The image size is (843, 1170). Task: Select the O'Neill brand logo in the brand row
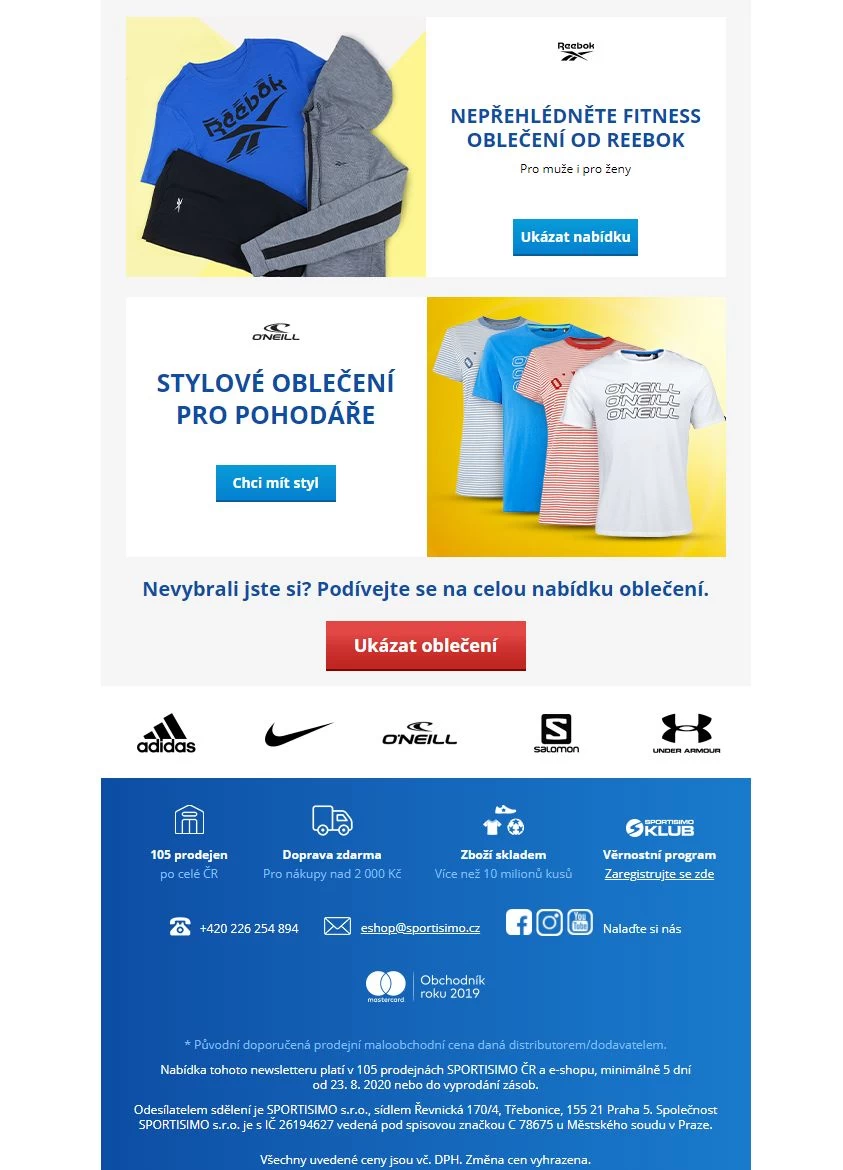pos(419,733)
